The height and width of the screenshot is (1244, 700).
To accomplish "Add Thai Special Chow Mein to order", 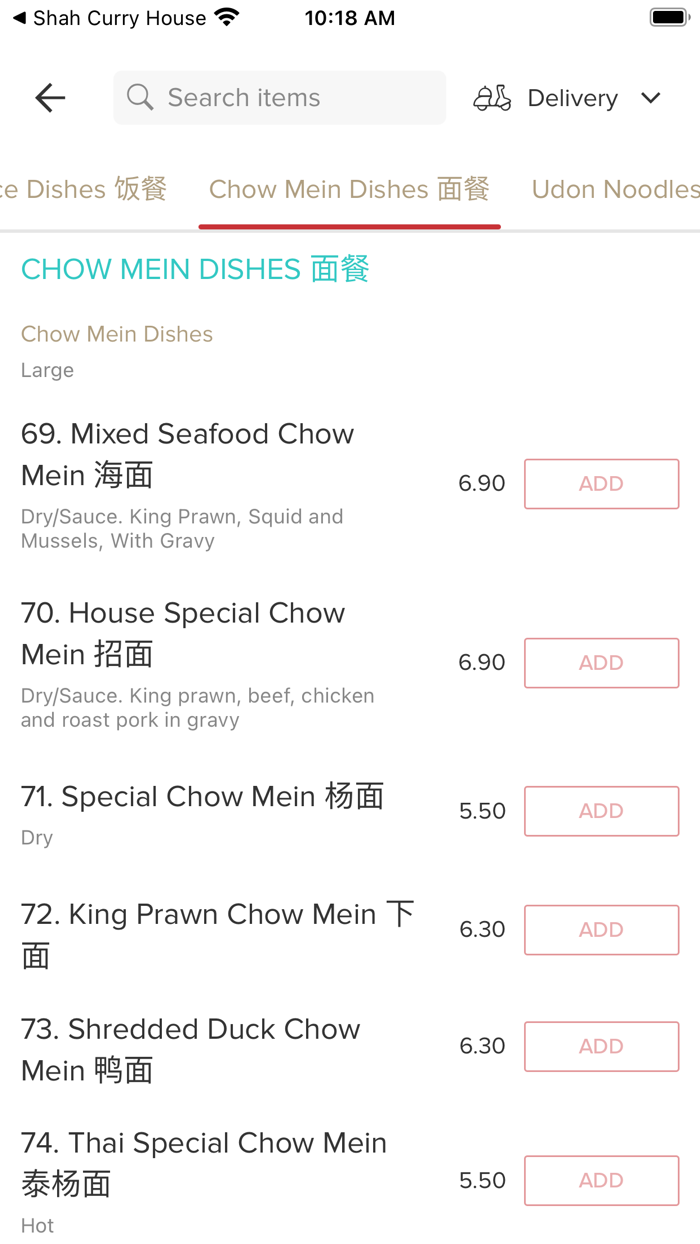I will coord(601,1181).
